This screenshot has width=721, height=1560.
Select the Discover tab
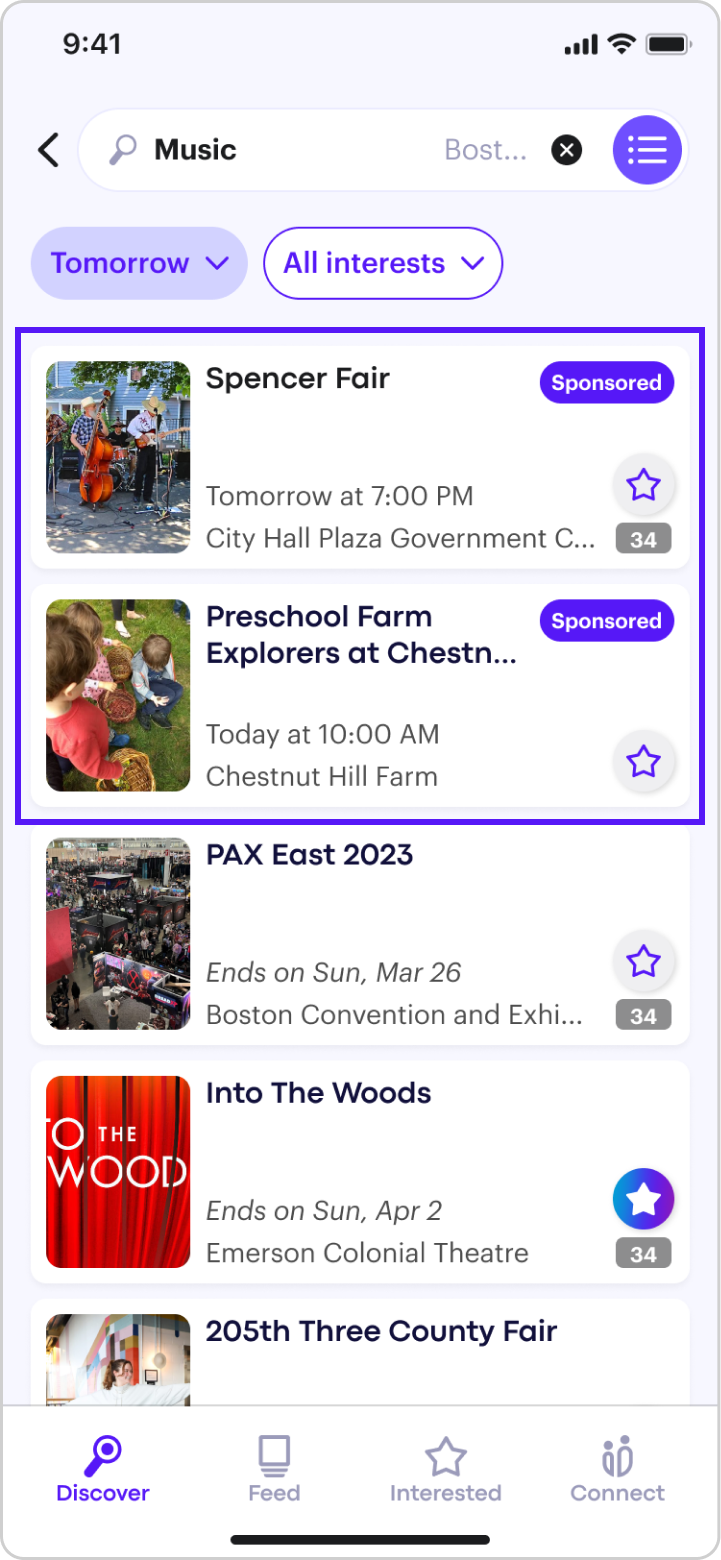coord(103,1469)
